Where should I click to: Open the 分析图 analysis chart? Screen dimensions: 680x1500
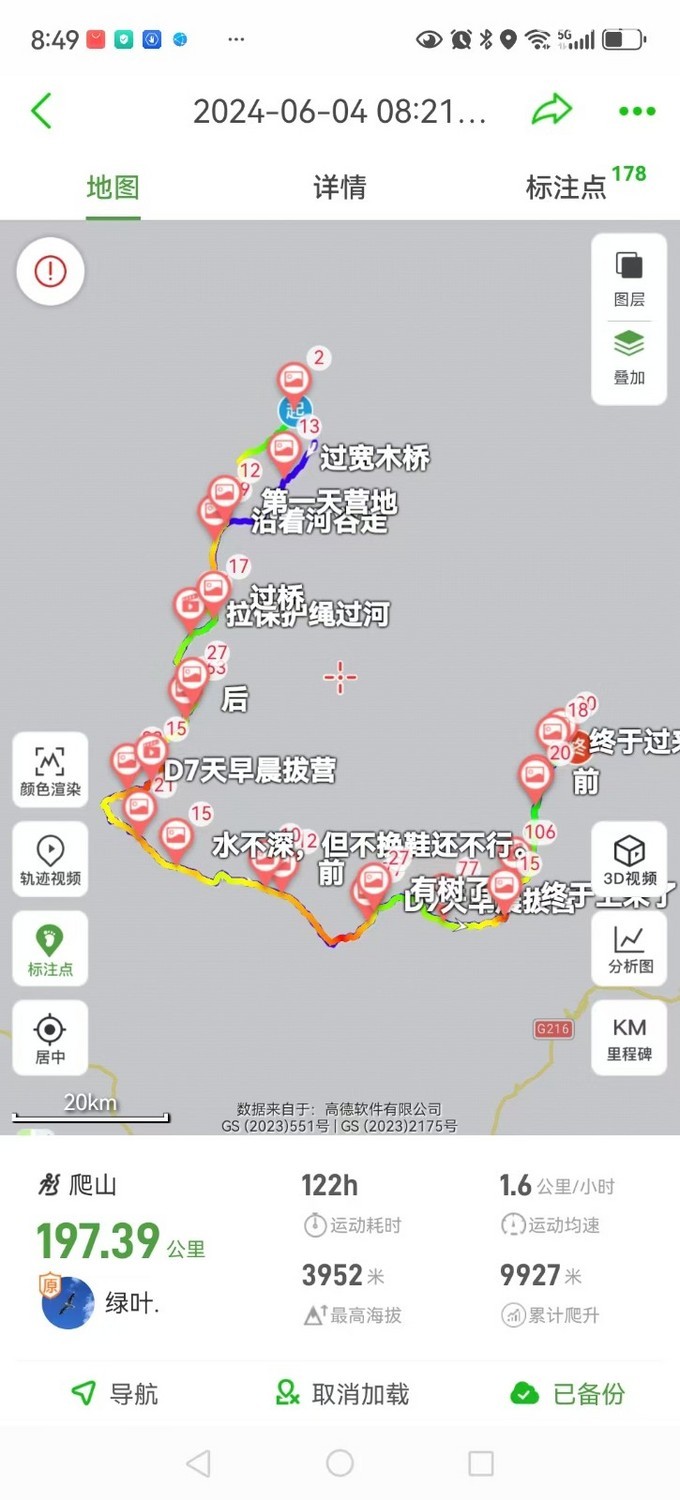[629, 949]
